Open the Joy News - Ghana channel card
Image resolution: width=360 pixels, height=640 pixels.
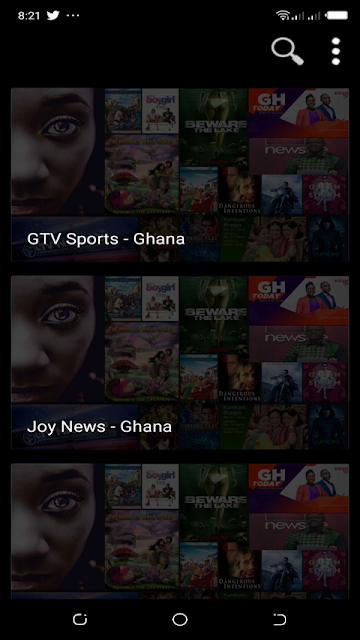pyautogui.click(x=180, y=362)
